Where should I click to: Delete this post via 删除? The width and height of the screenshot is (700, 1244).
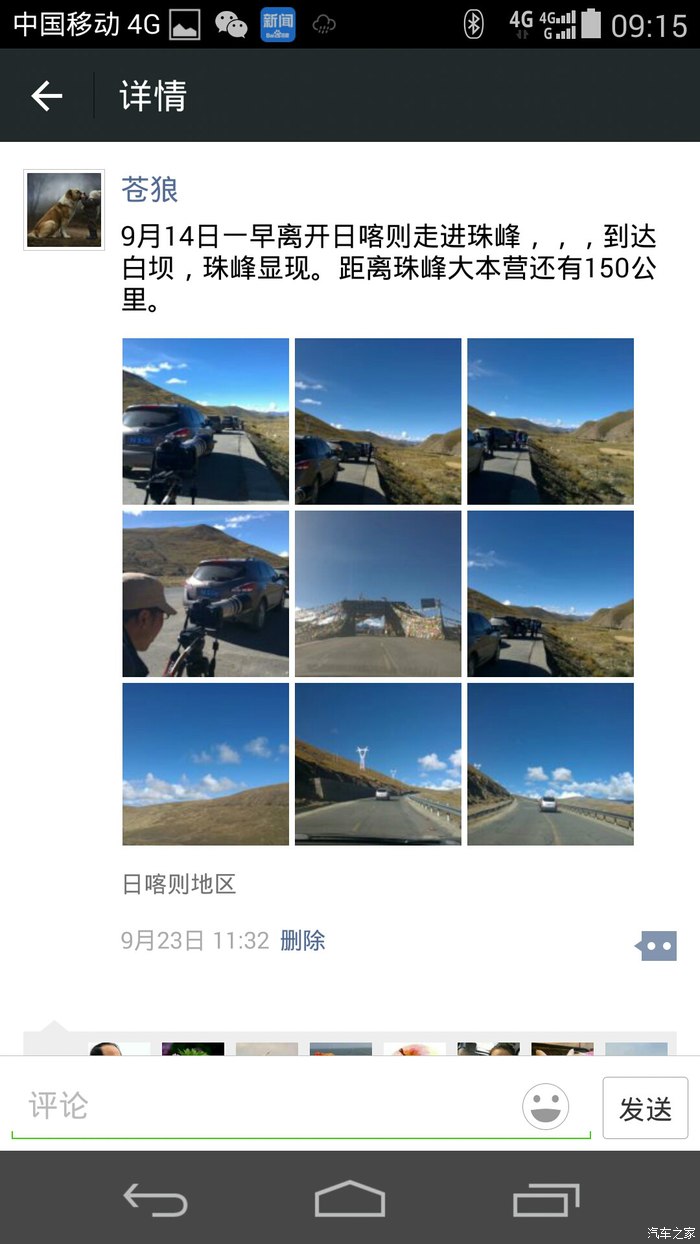[303, 940]
